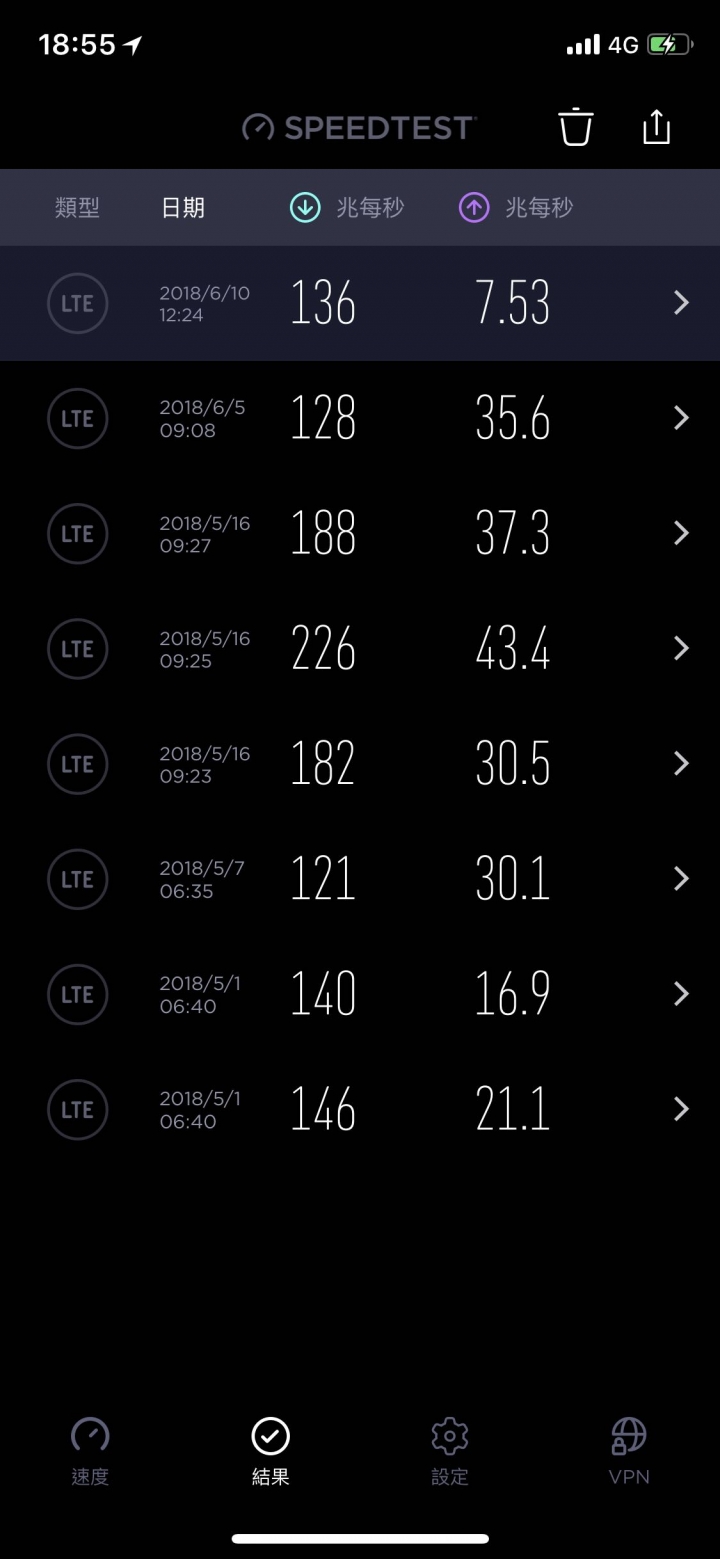Sort results by 日期 column

[x=183, y=207]
